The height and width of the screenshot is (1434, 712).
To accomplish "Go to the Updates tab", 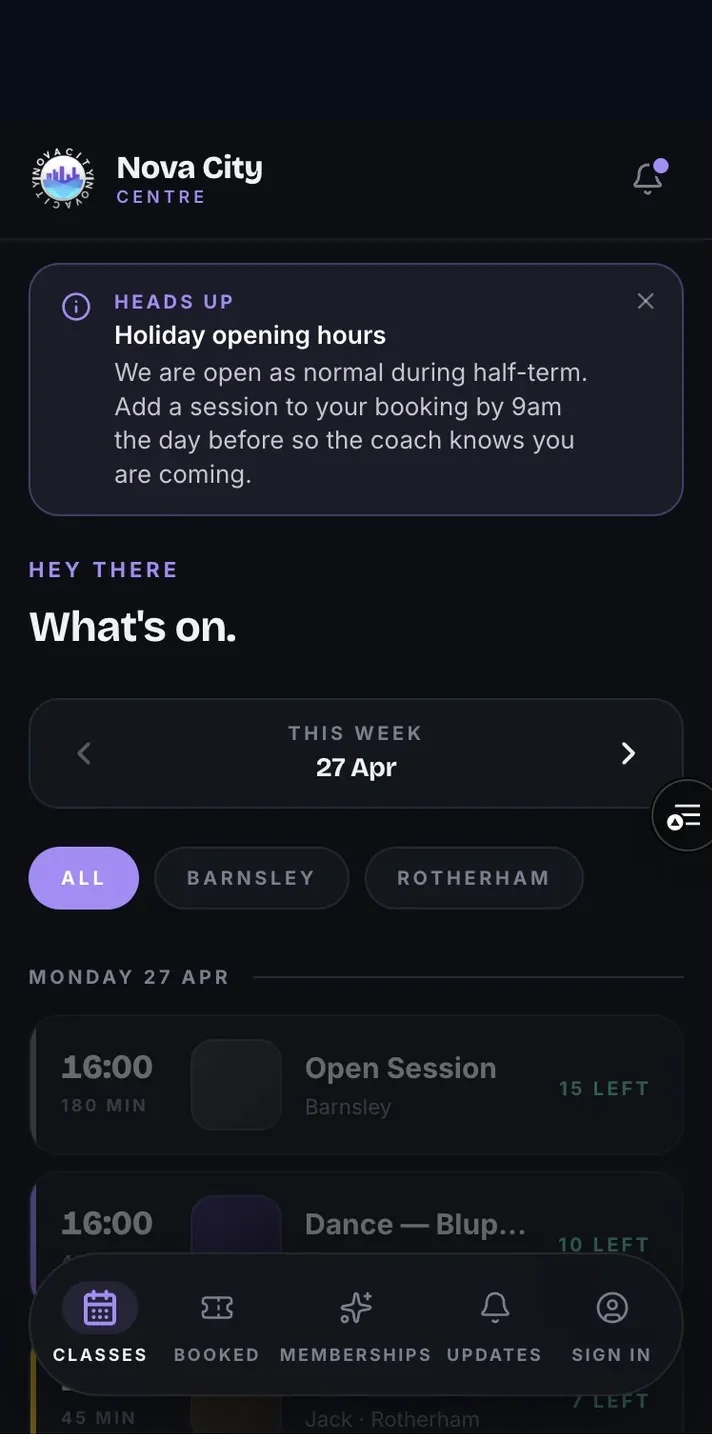I will coord(495,1325).
